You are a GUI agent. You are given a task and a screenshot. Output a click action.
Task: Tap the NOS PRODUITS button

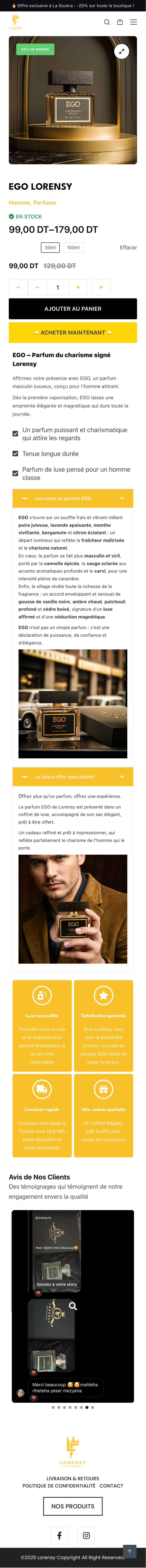73,1506
